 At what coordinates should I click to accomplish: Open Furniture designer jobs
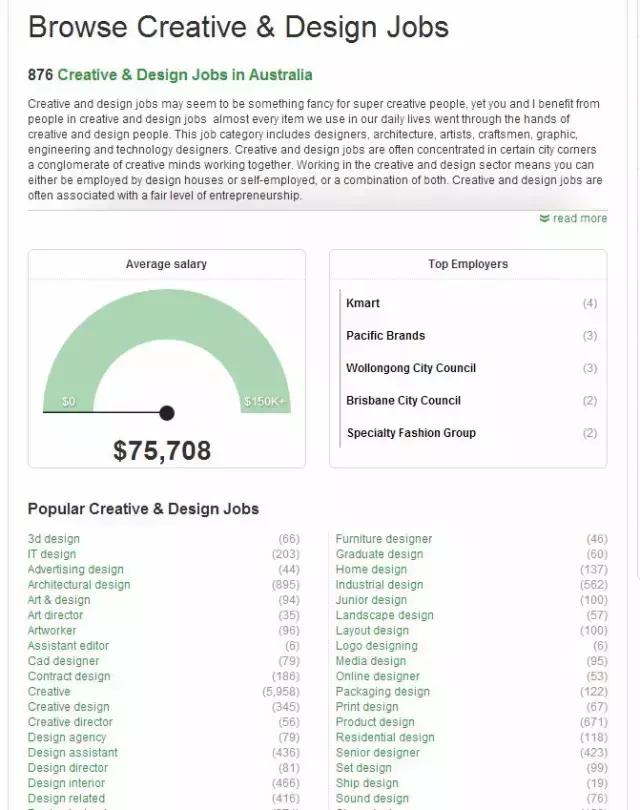(384, 539)
